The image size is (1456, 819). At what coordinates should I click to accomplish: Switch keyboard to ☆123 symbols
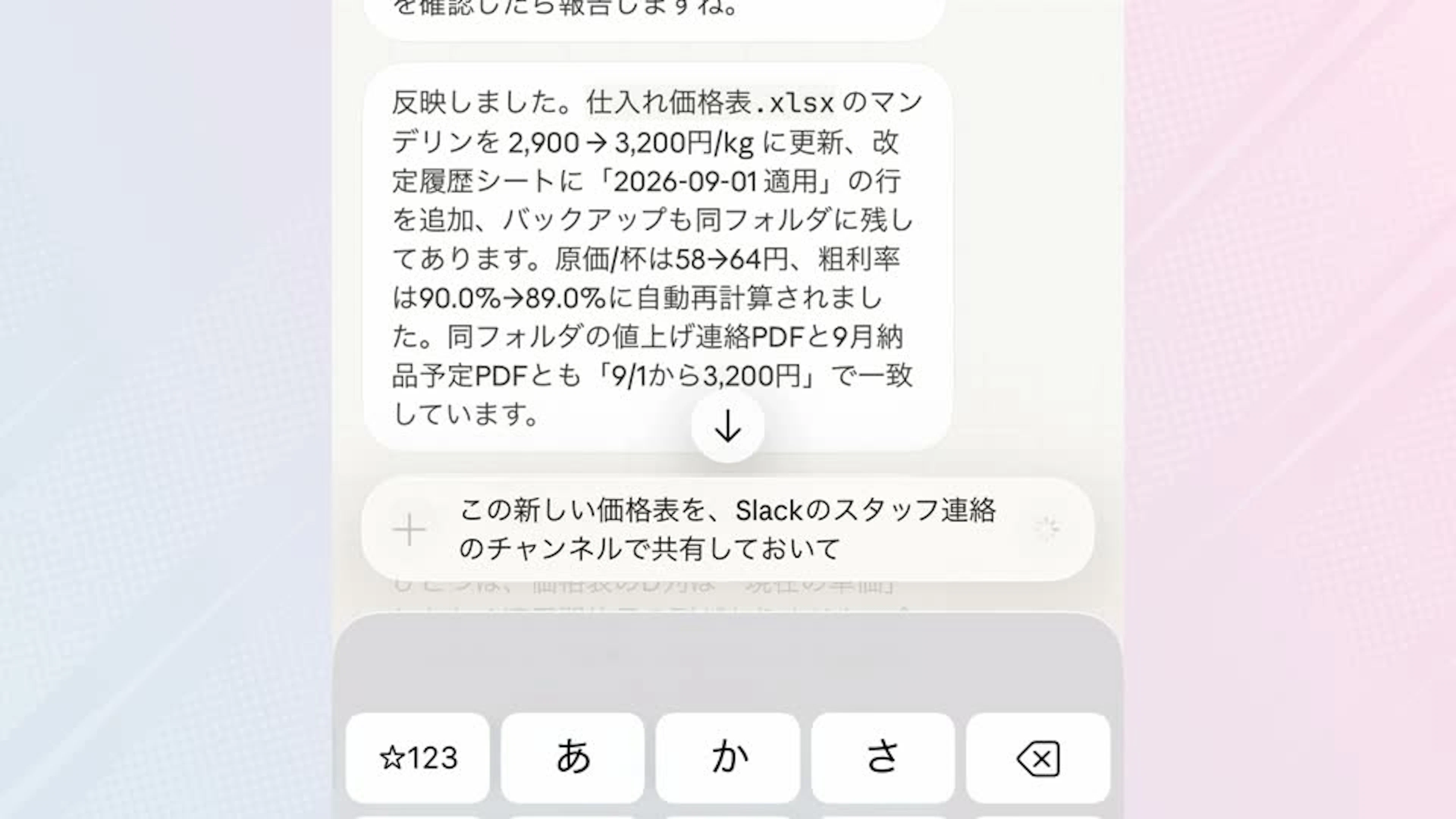417,758
